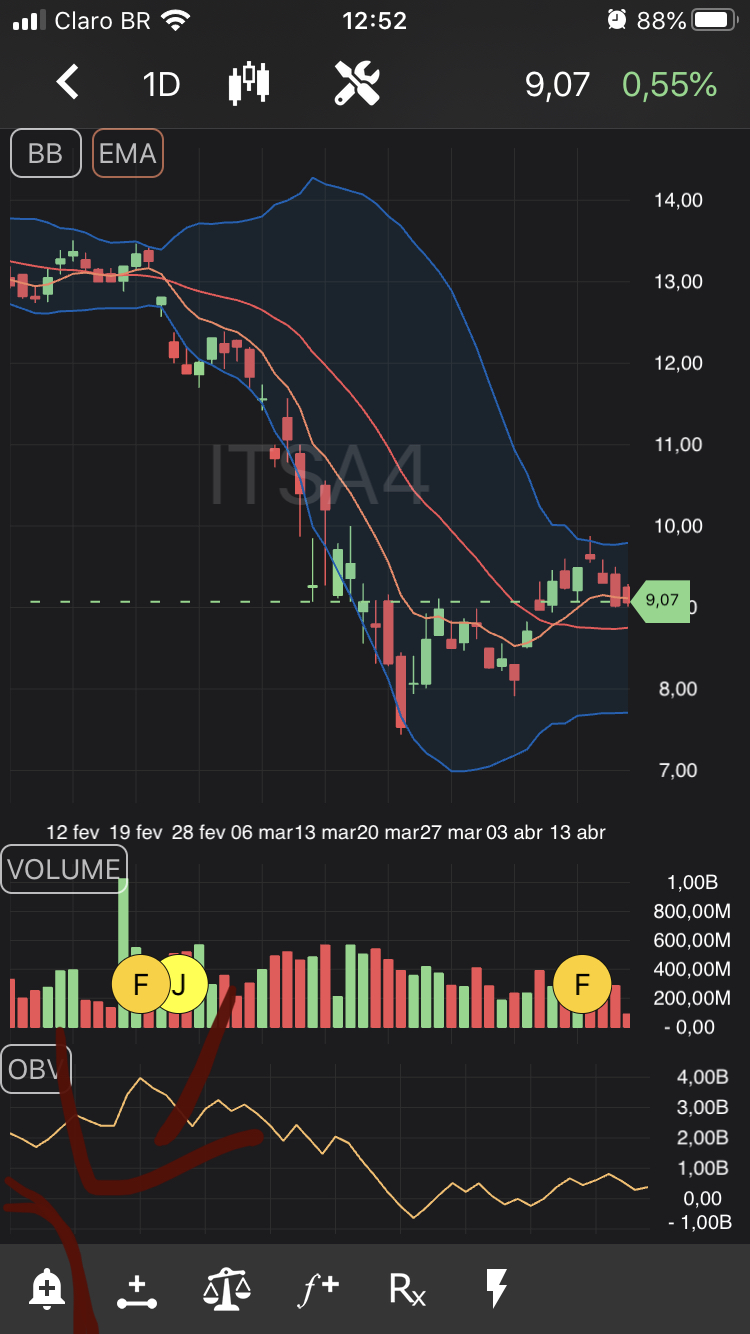Tap the lightning bolt icon
The height and width of the screenshot is (1334, 750).
(x=496, y=1289)
